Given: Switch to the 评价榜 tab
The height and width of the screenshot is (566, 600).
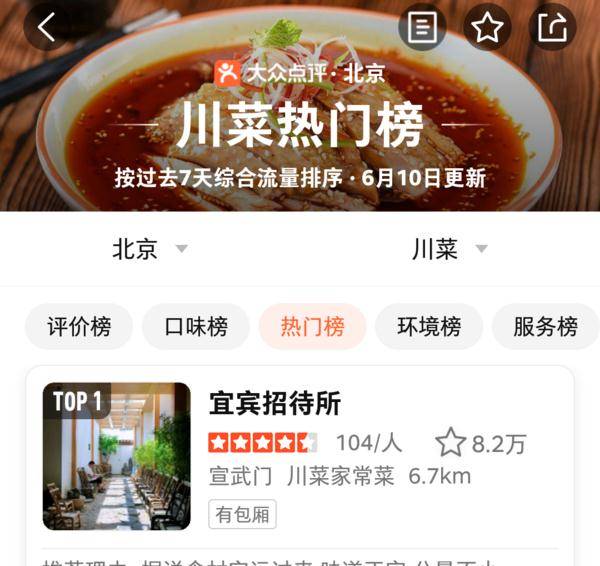Looking at the screenshot, I should coord(79,326).
